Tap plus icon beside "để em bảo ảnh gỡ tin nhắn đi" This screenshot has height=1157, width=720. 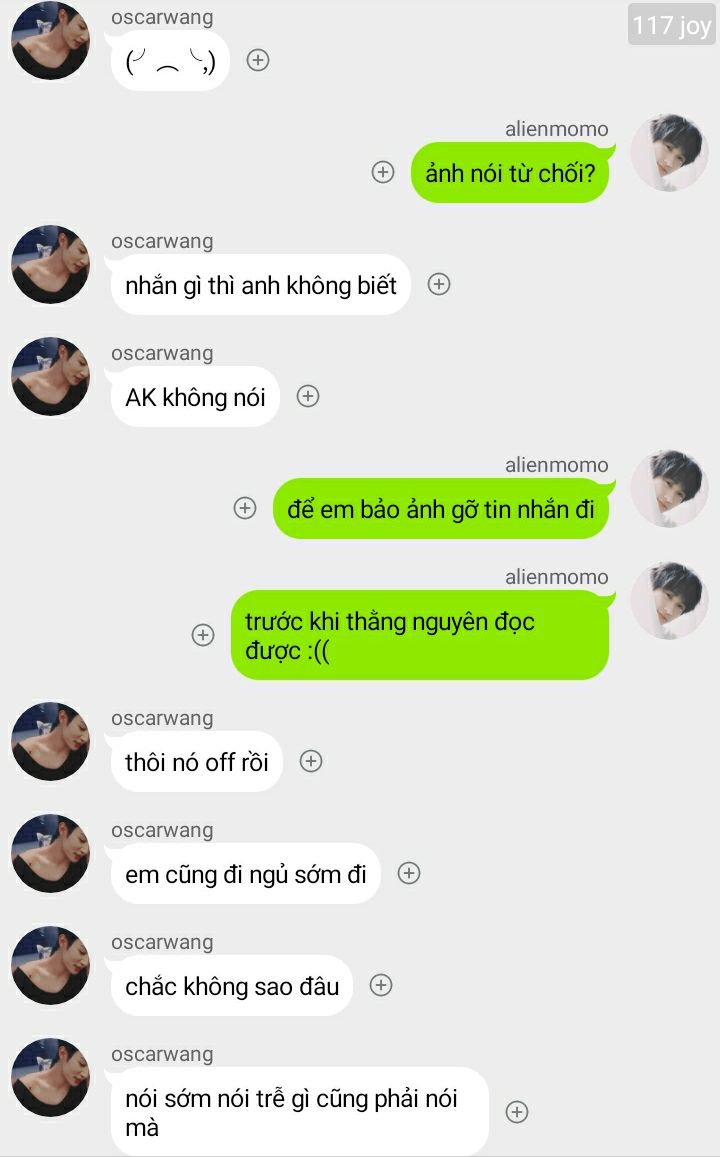pyautogui.click(x=245, y=508)
